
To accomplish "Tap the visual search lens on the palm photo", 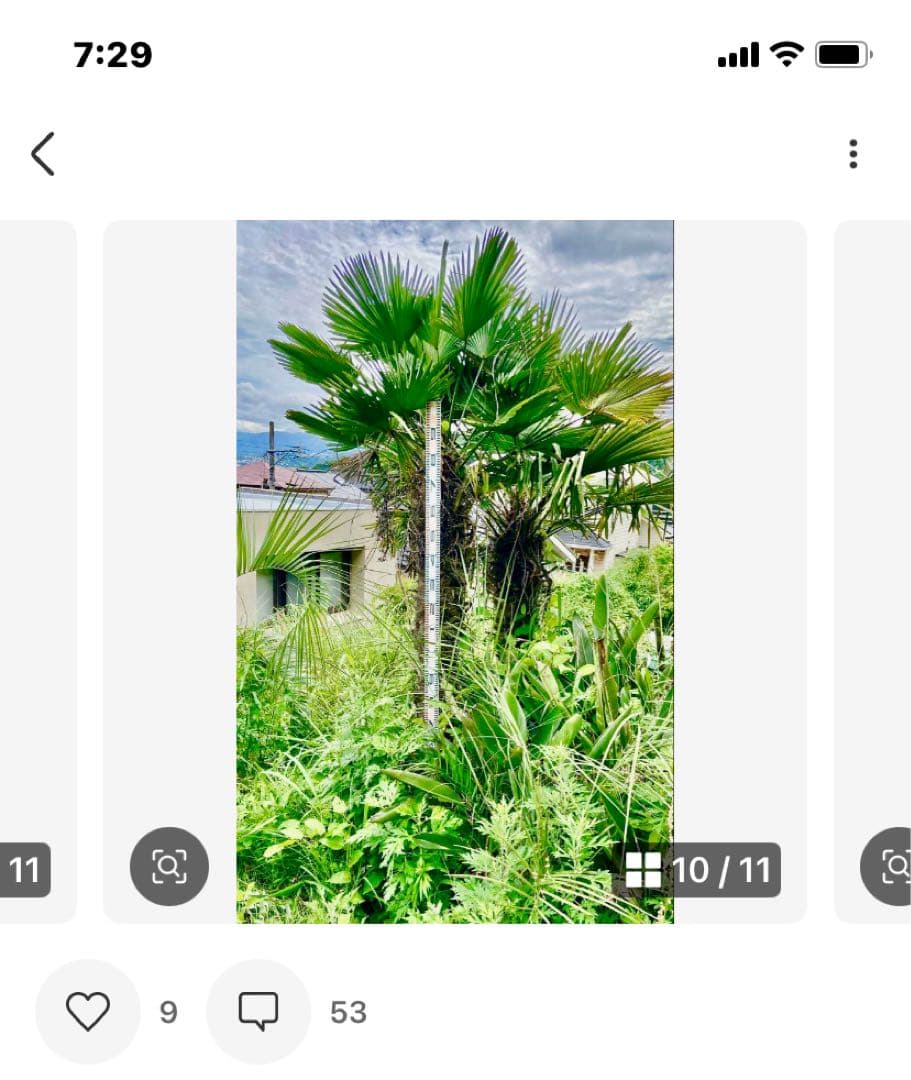I will (x=169, y=866).
